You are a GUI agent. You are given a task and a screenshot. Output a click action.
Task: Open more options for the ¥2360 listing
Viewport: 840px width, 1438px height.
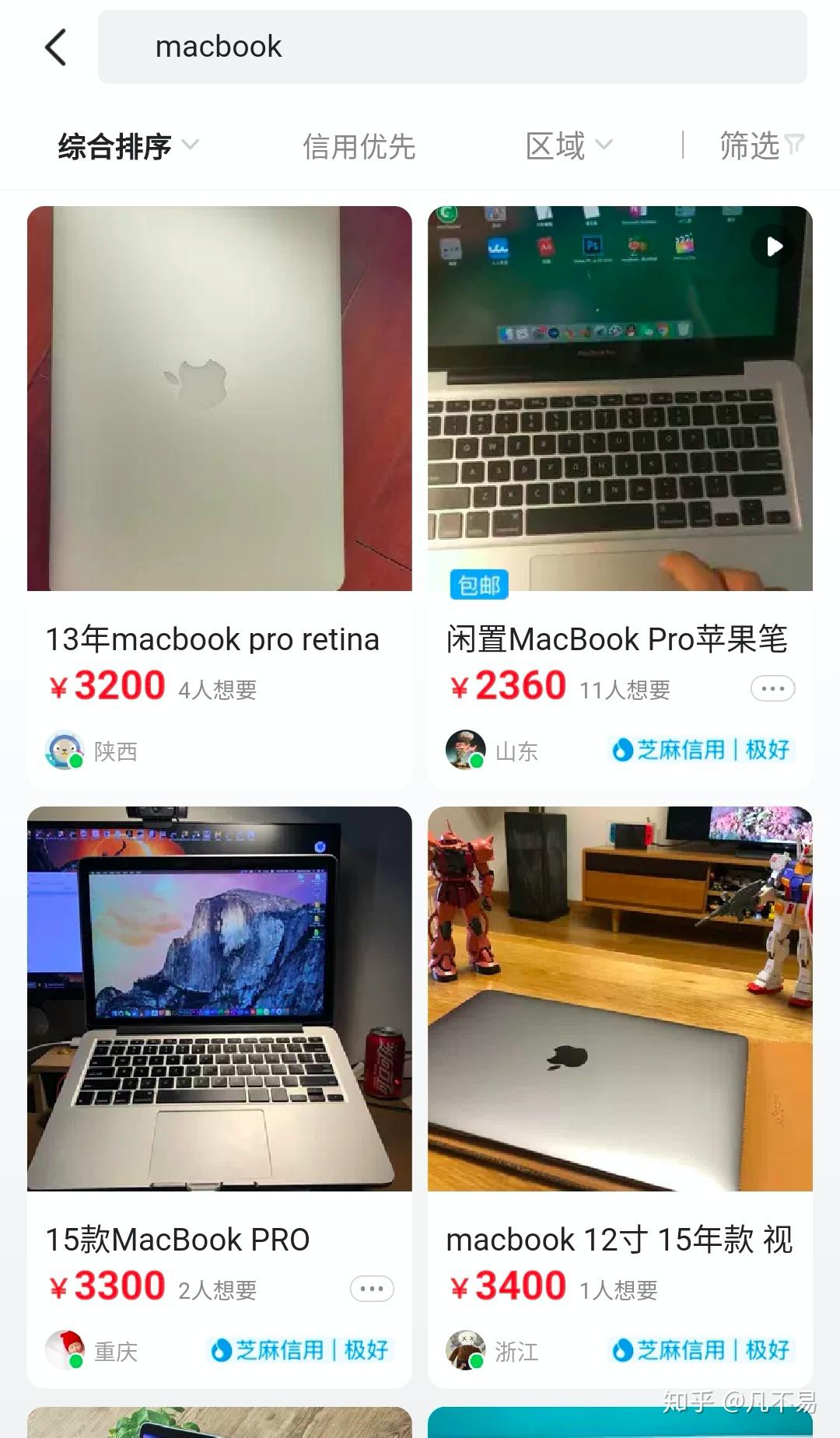(x=772, y=688)
